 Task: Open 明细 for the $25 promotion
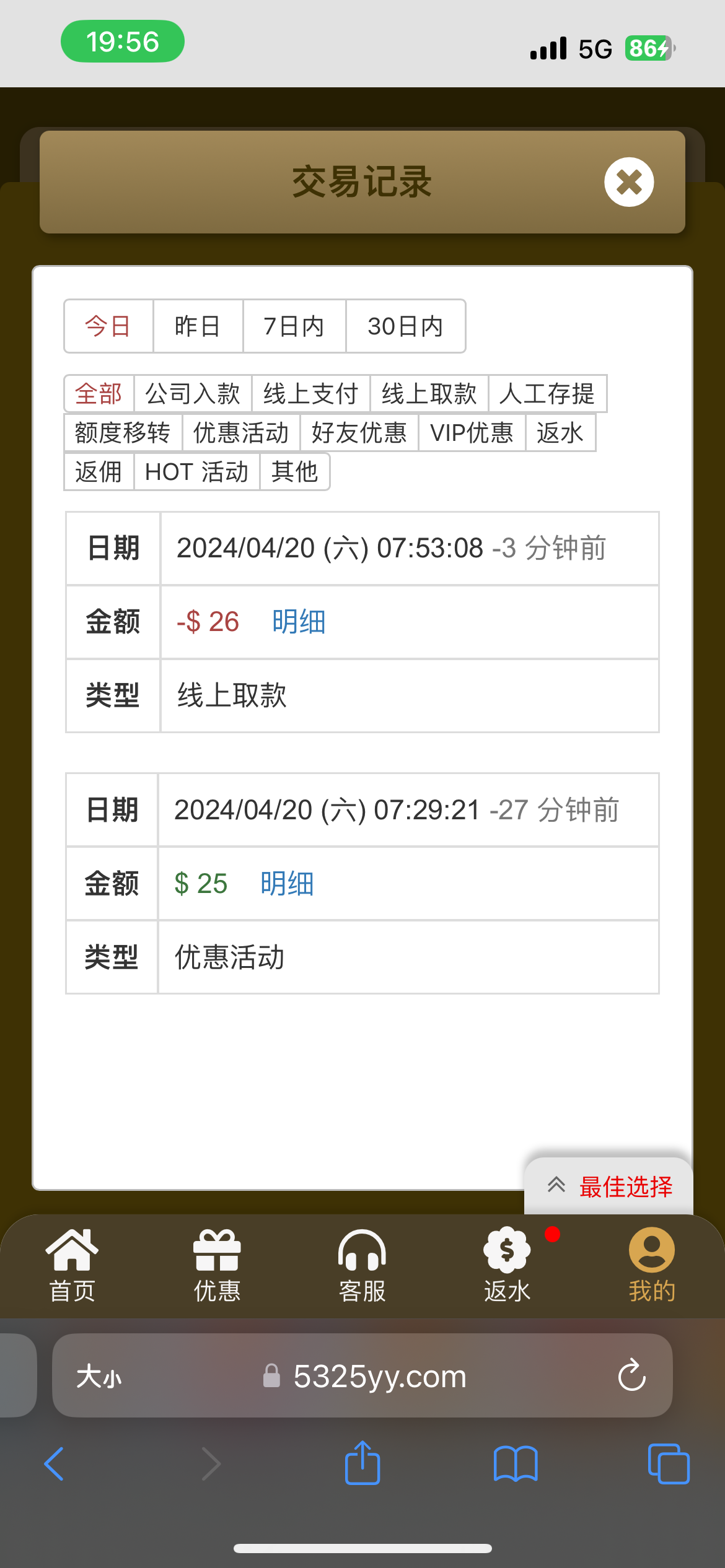pos(287,884)
